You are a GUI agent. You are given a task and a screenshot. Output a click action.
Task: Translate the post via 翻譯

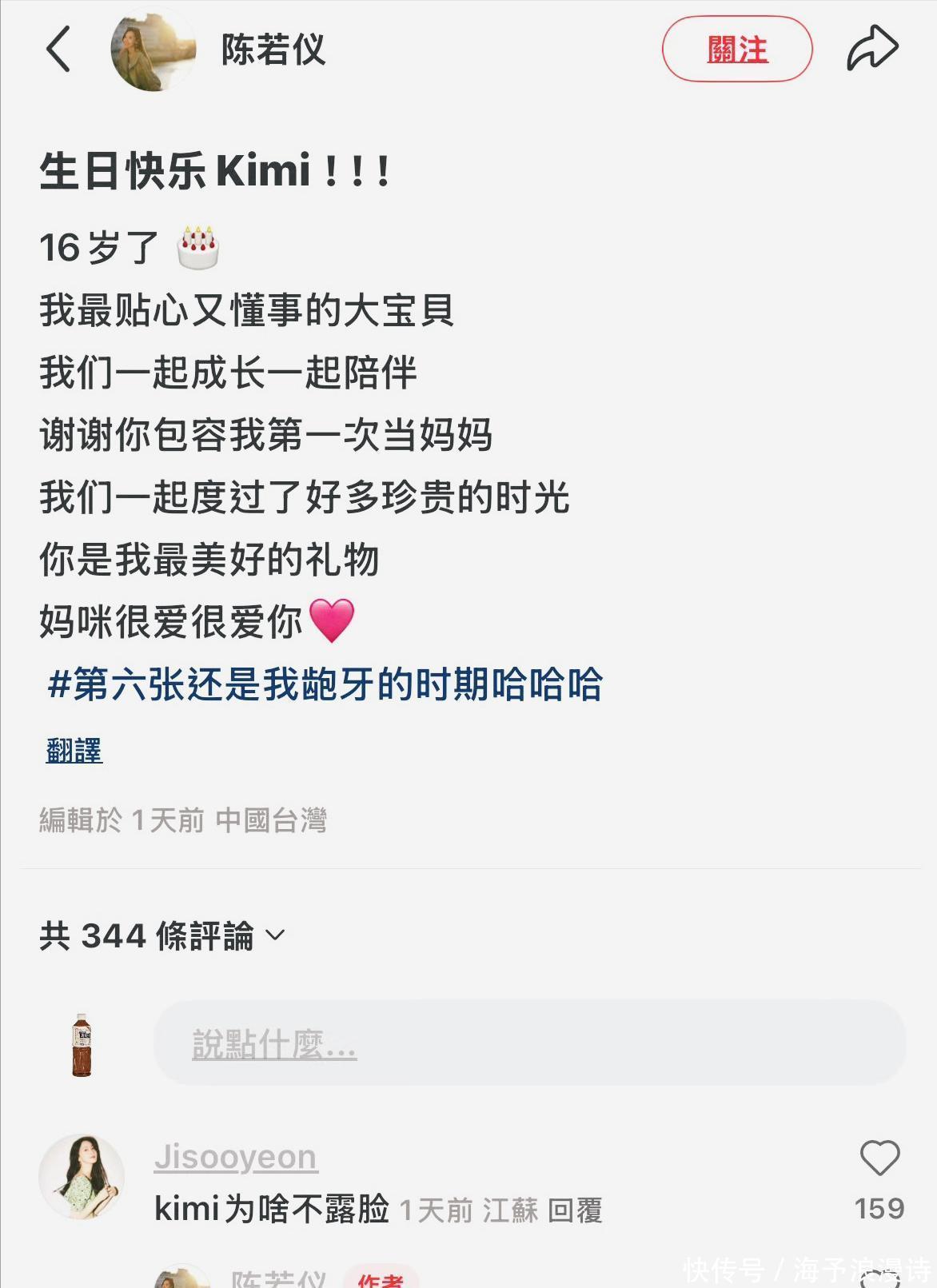pos(74,750)
